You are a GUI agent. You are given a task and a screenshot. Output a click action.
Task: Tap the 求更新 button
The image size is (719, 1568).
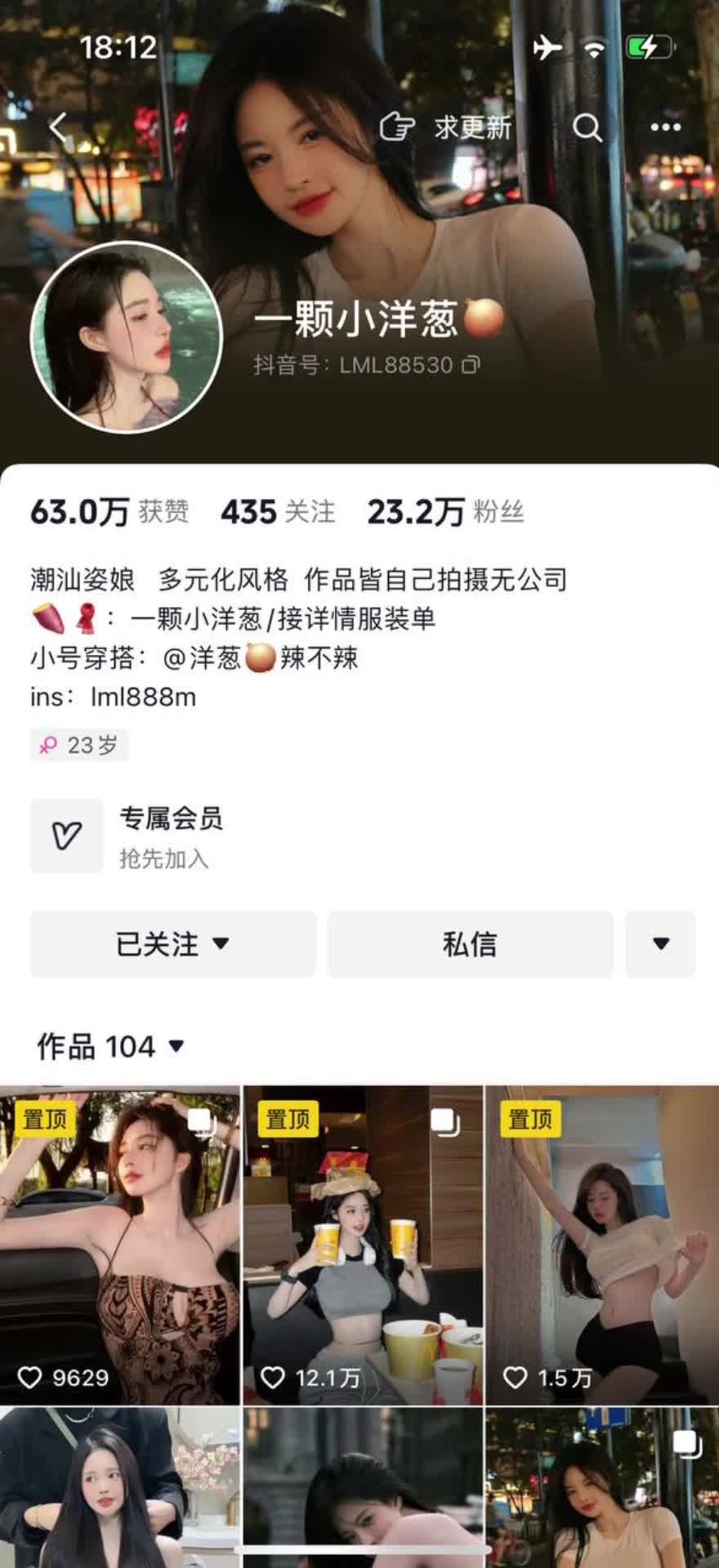pos(446,127)
